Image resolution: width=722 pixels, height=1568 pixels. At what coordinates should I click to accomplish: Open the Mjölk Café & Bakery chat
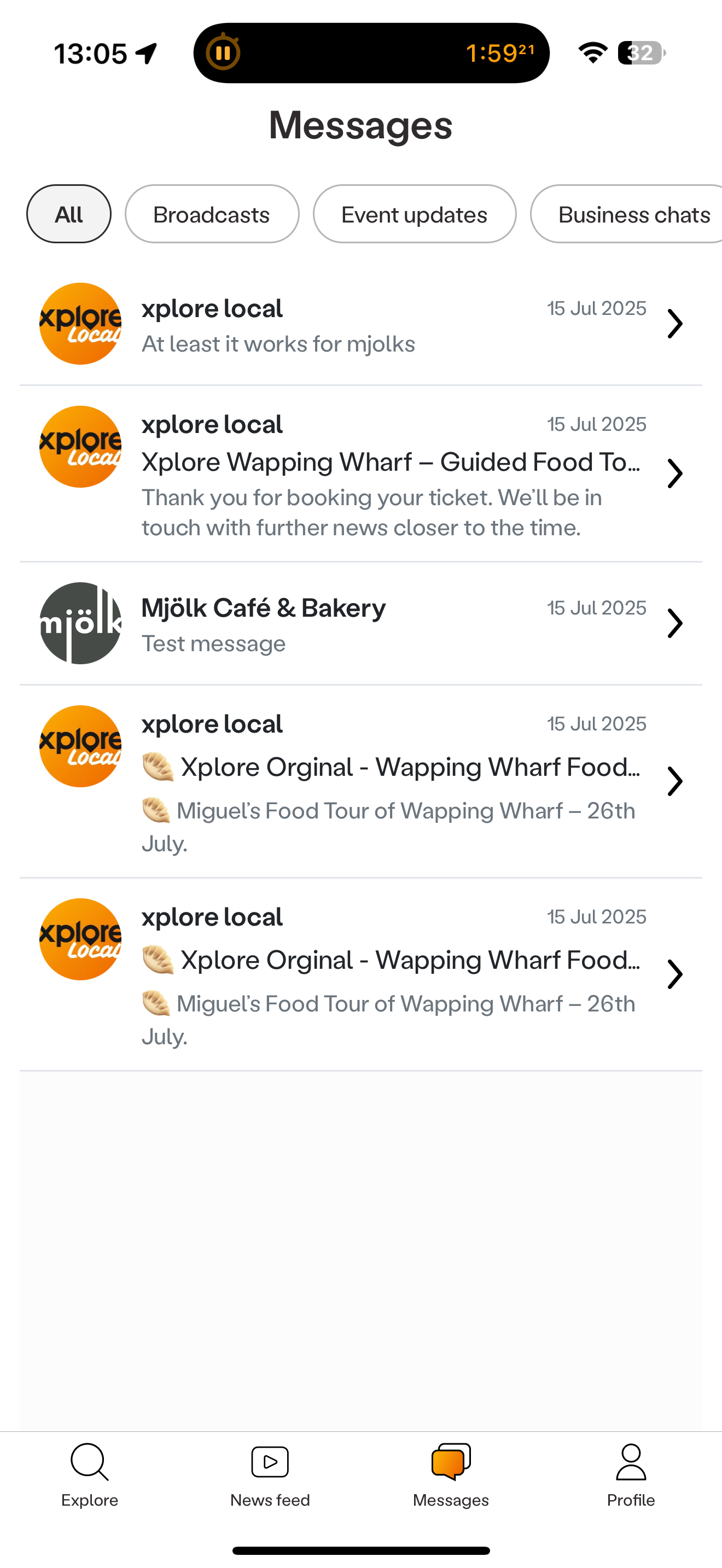click(x=361, y=624)
